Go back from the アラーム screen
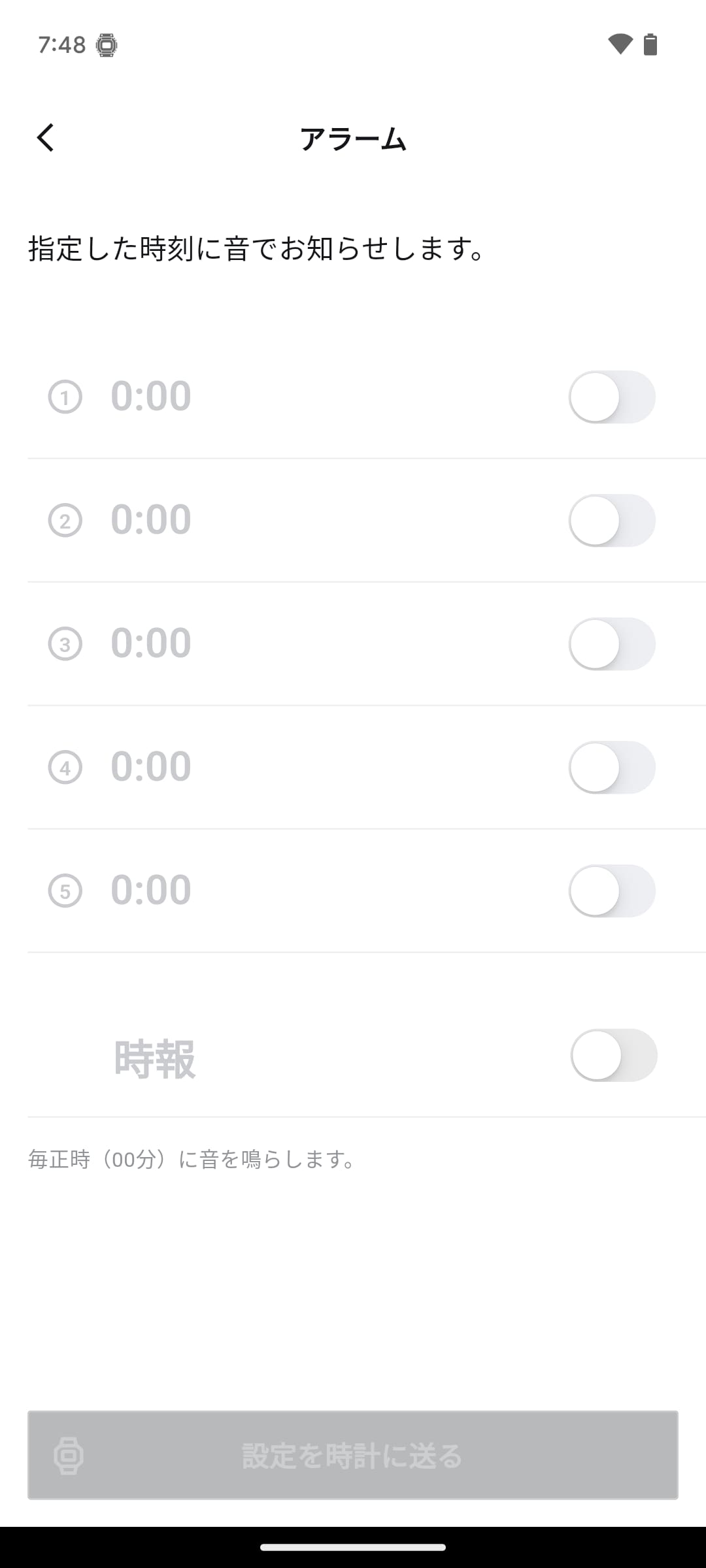The width and height of the screenshot is (706, 1568). 46,138
